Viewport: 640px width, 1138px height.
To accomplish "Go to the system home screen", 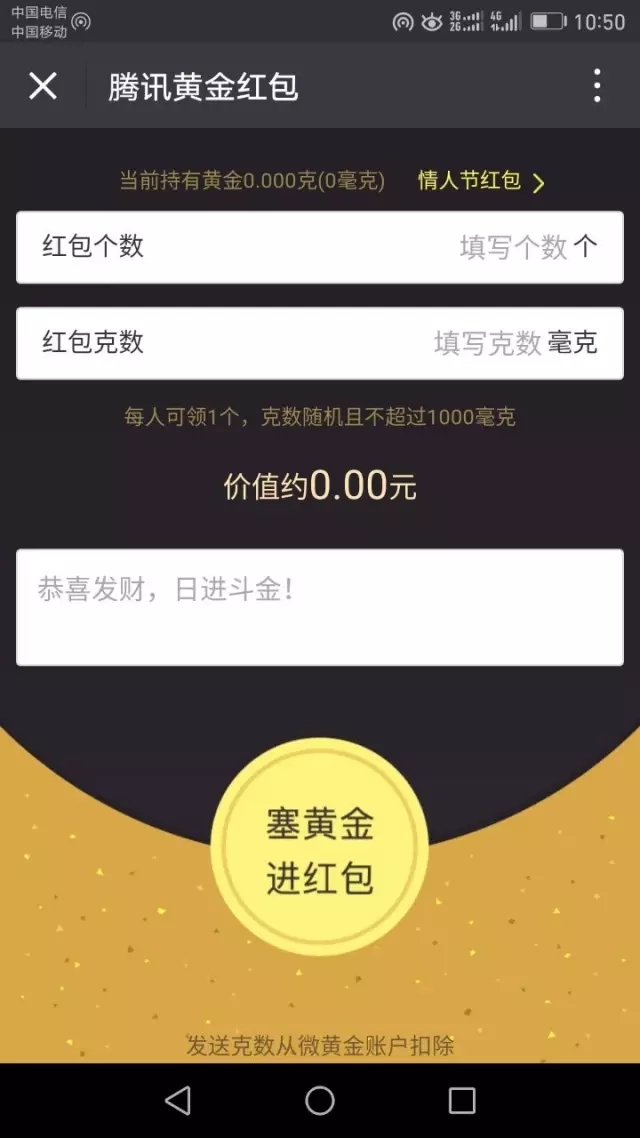I will pos(319,1100).
